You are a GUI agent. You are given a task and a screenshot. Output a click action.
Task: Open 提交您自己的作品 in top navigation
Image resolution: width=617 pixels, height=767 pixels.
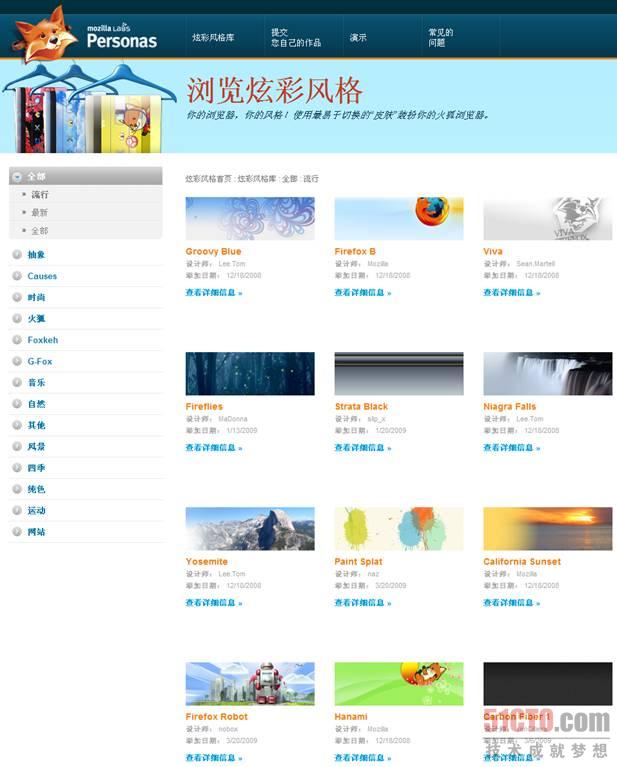pyautogui.click(x=295, y=37)
